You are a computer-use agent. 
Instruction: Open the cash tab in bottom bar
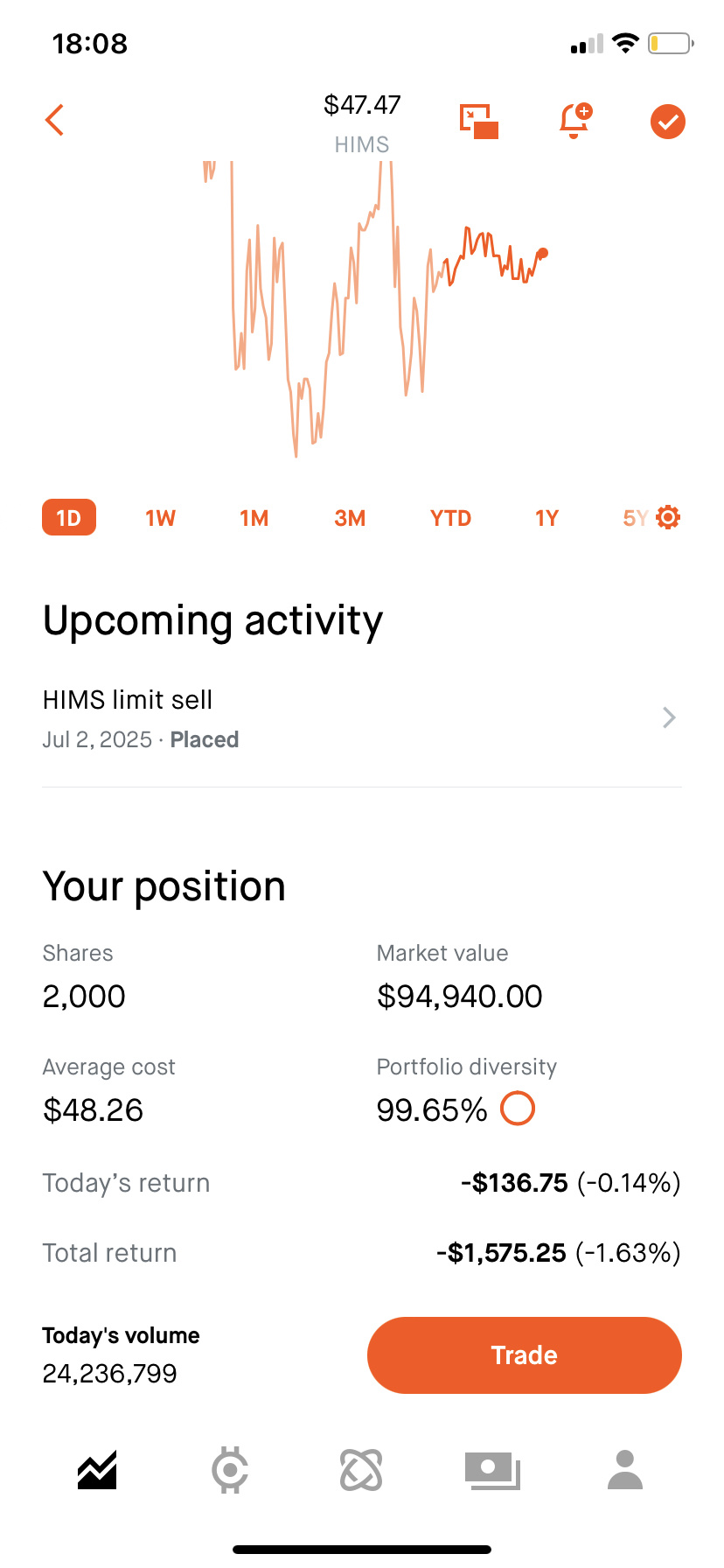[492, 1470]
